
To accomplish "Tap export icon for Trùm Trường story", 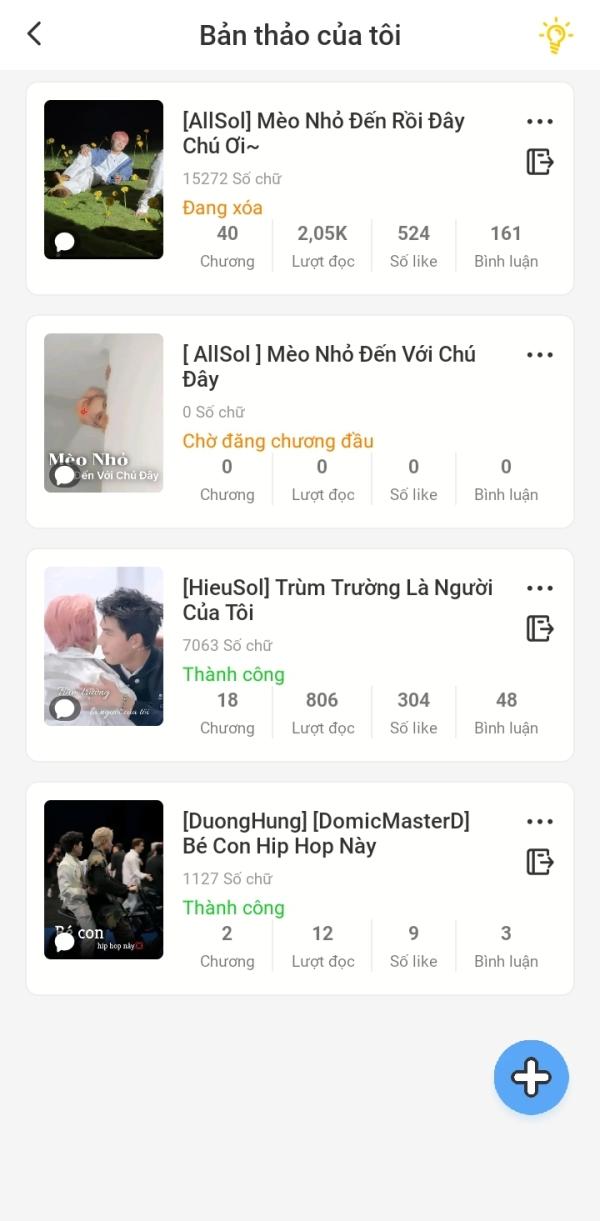I will pos(540,629).
